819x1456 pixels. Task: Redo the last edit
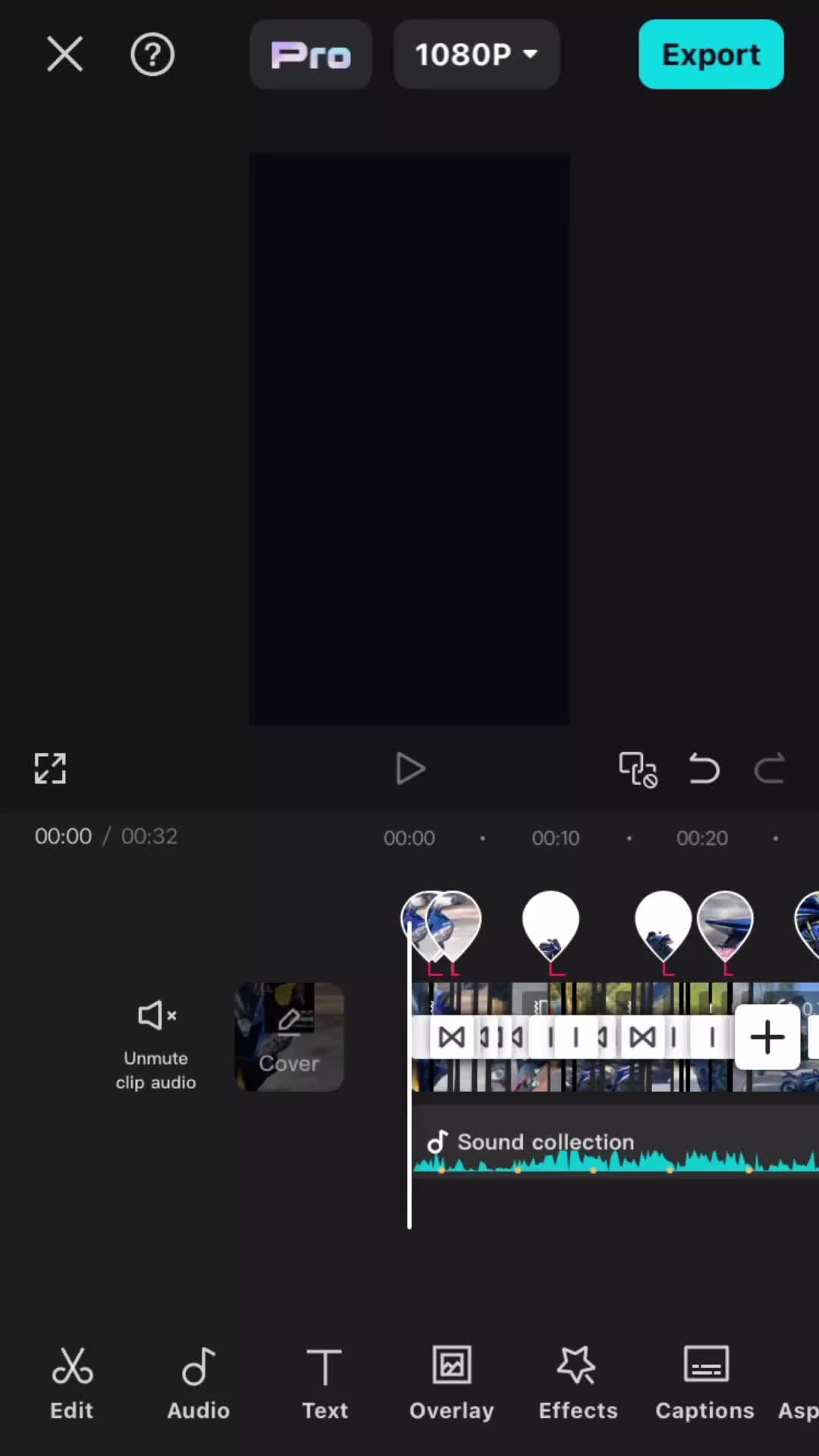[769, 769]
